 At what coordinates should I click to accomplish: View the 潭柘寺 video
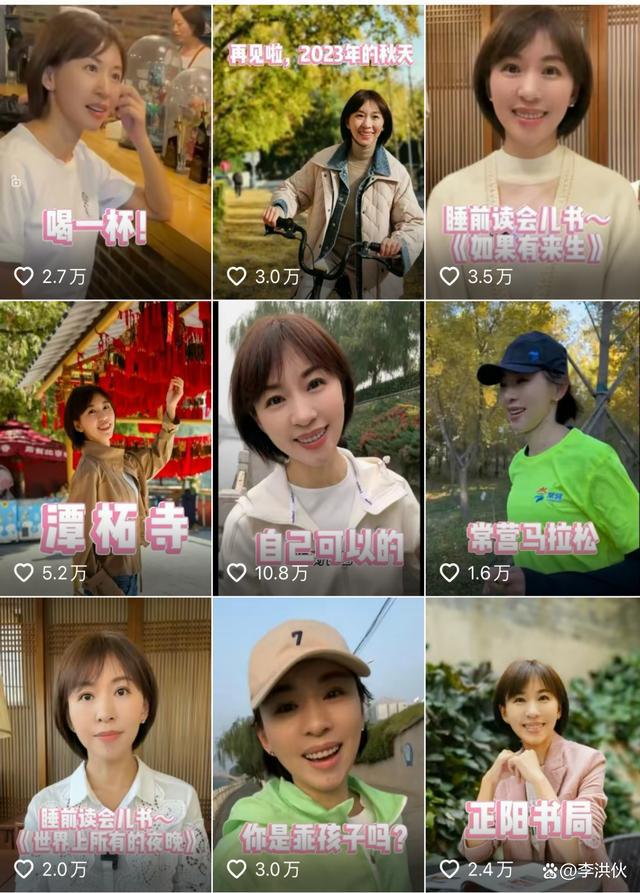pos(105,447)
